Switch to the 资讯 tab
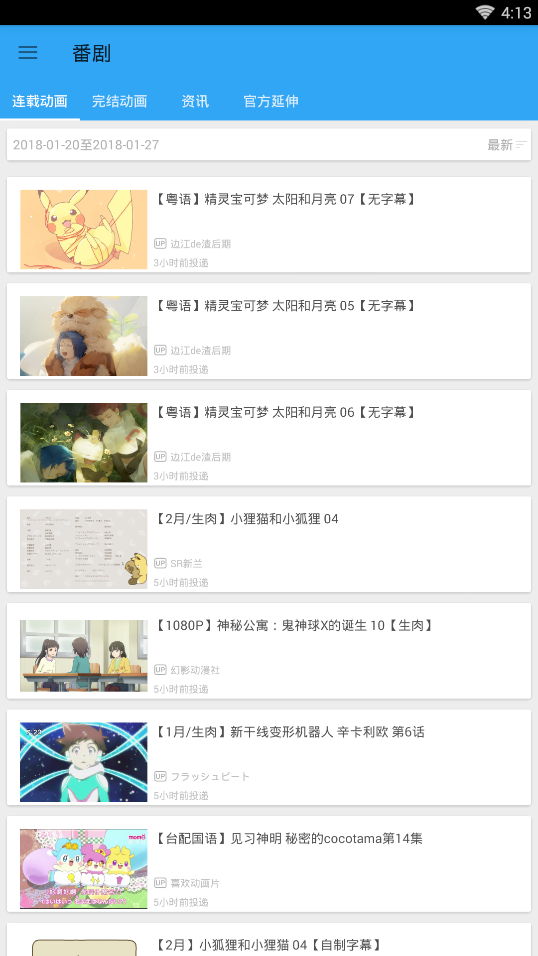The width and height of the screenshot is (538, 956). point(195,101)
